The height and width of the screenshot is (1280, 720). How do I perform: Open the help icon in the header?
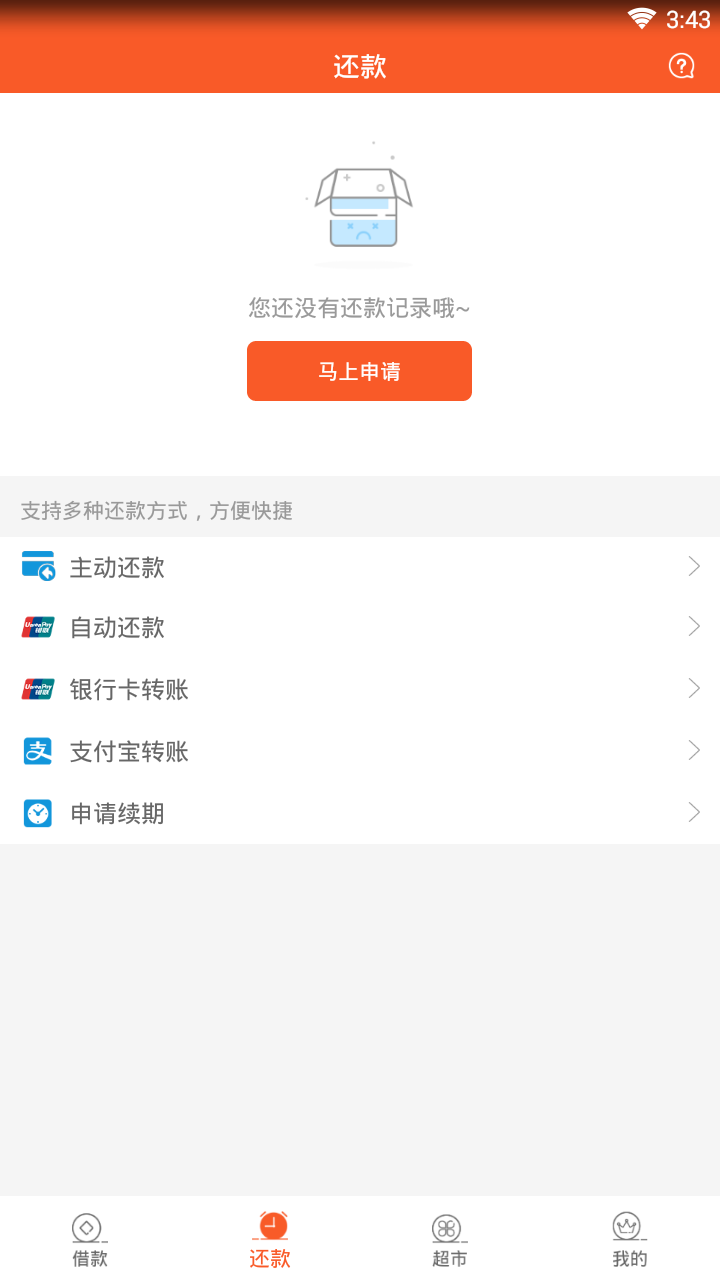click(x=681, y=66)
